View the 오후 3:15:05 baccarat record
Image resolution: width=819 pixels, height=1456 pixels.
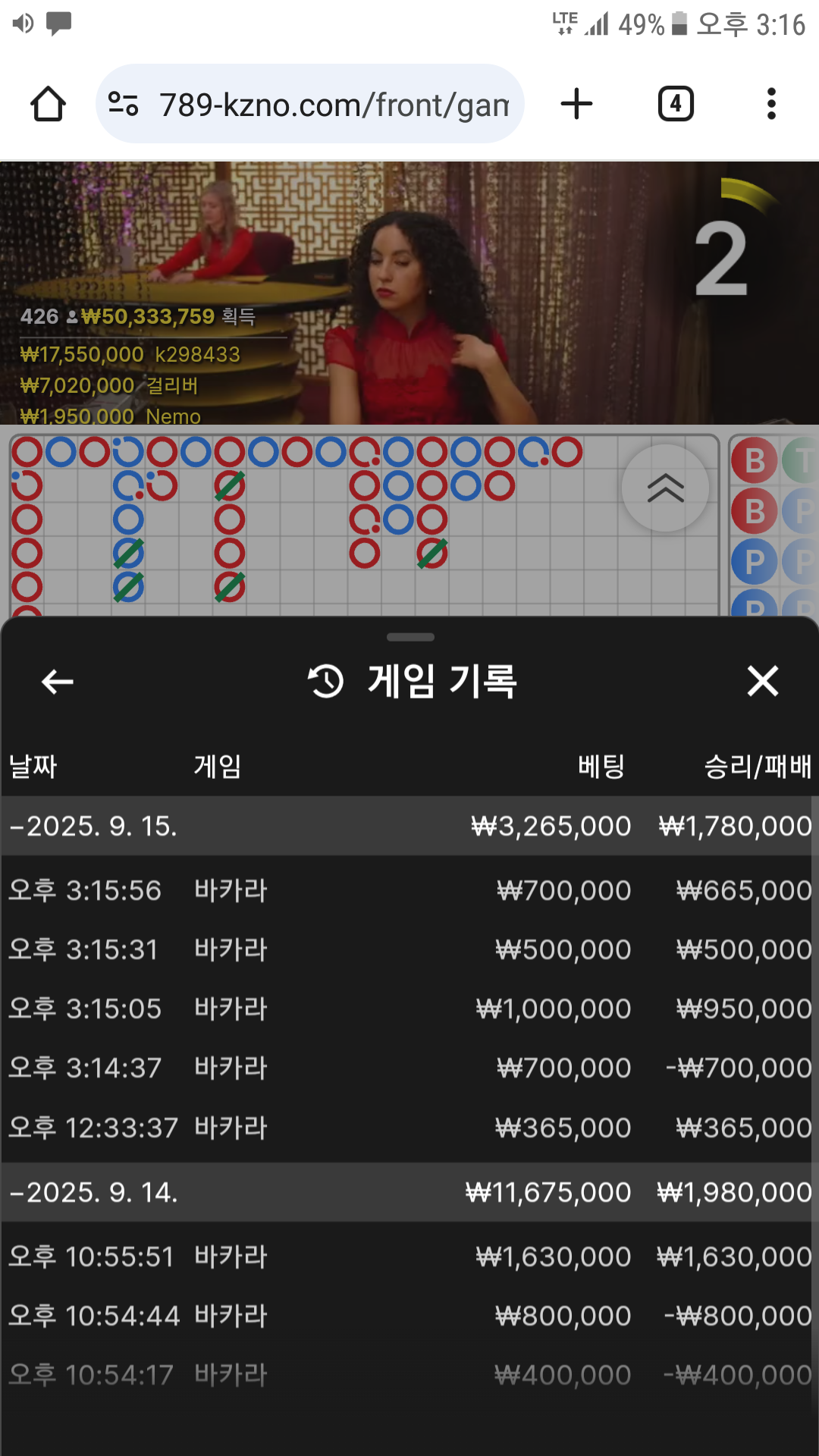pos(409,1009)
